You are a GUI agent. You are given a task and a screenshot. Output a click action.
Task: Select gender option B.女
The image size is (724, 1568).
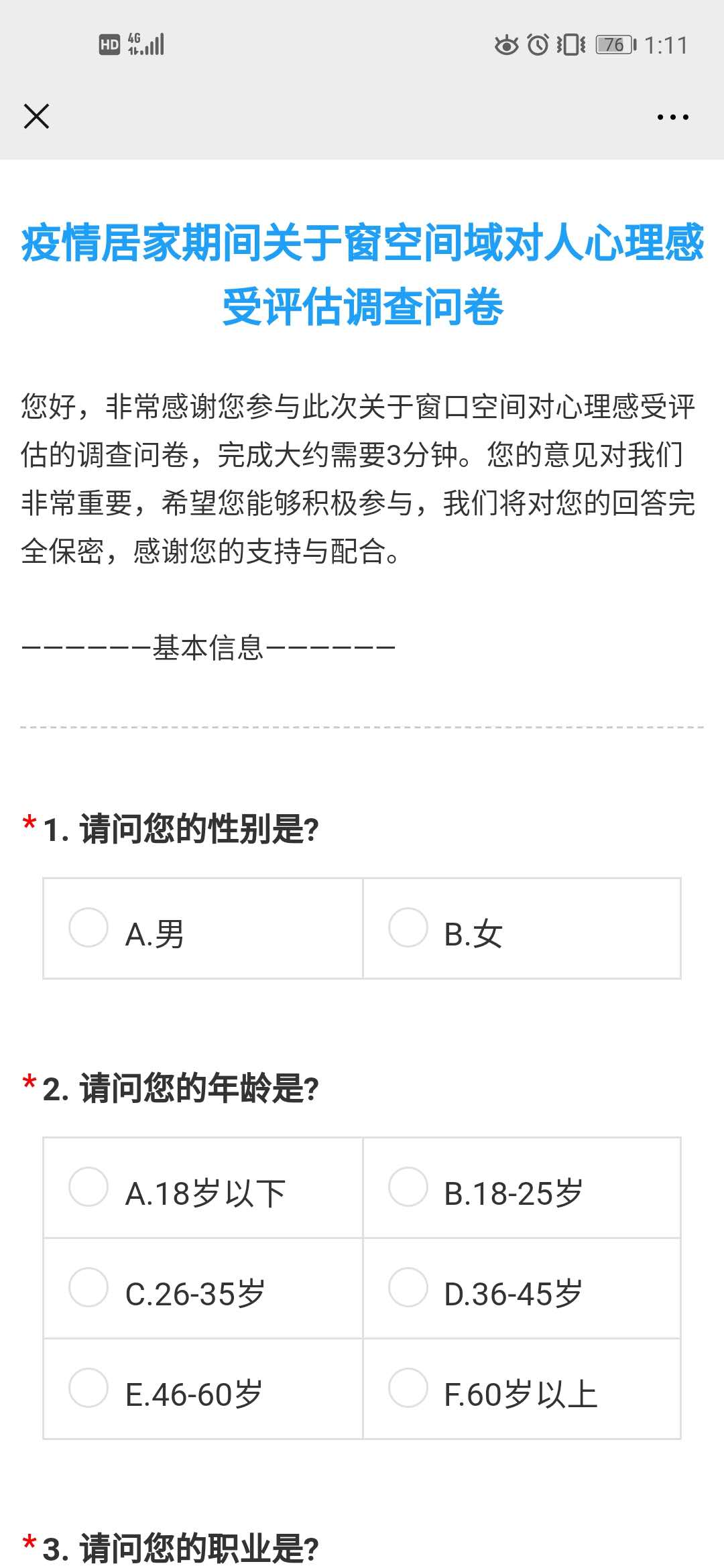tap(408, 927)
